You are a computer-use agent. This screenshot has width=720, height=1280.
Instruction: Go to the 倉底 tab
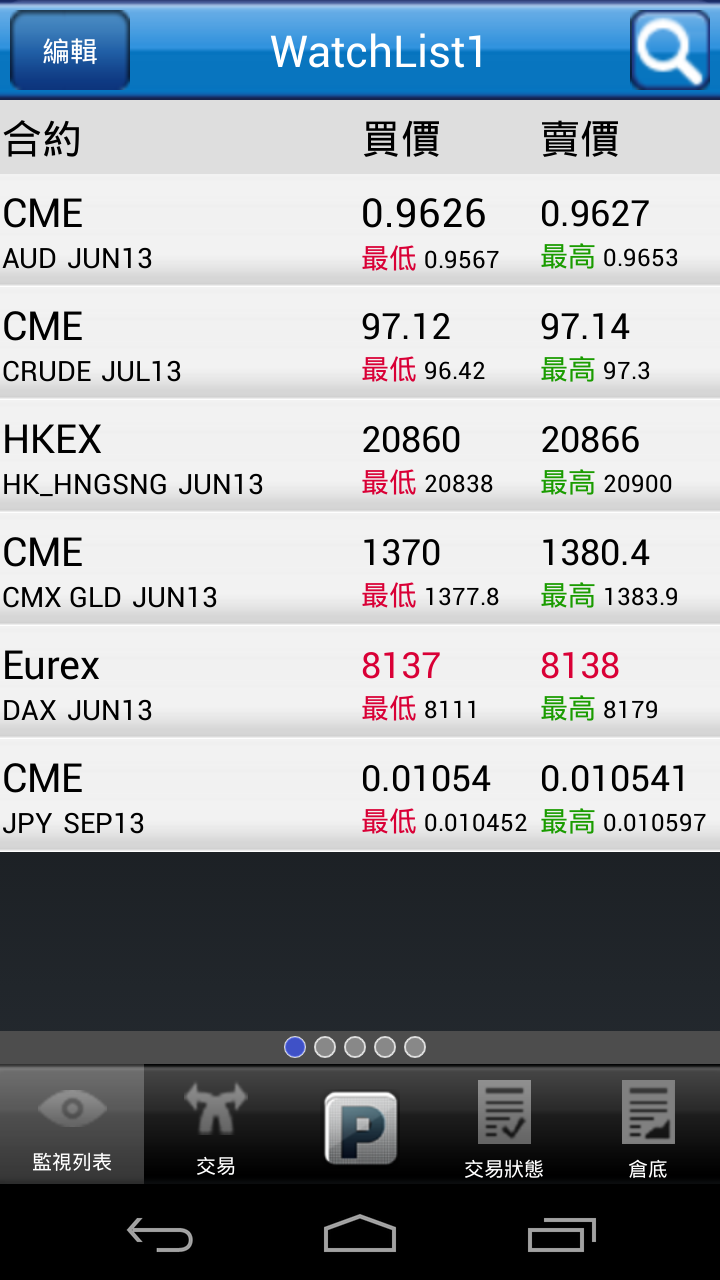tap(648, 1126)
